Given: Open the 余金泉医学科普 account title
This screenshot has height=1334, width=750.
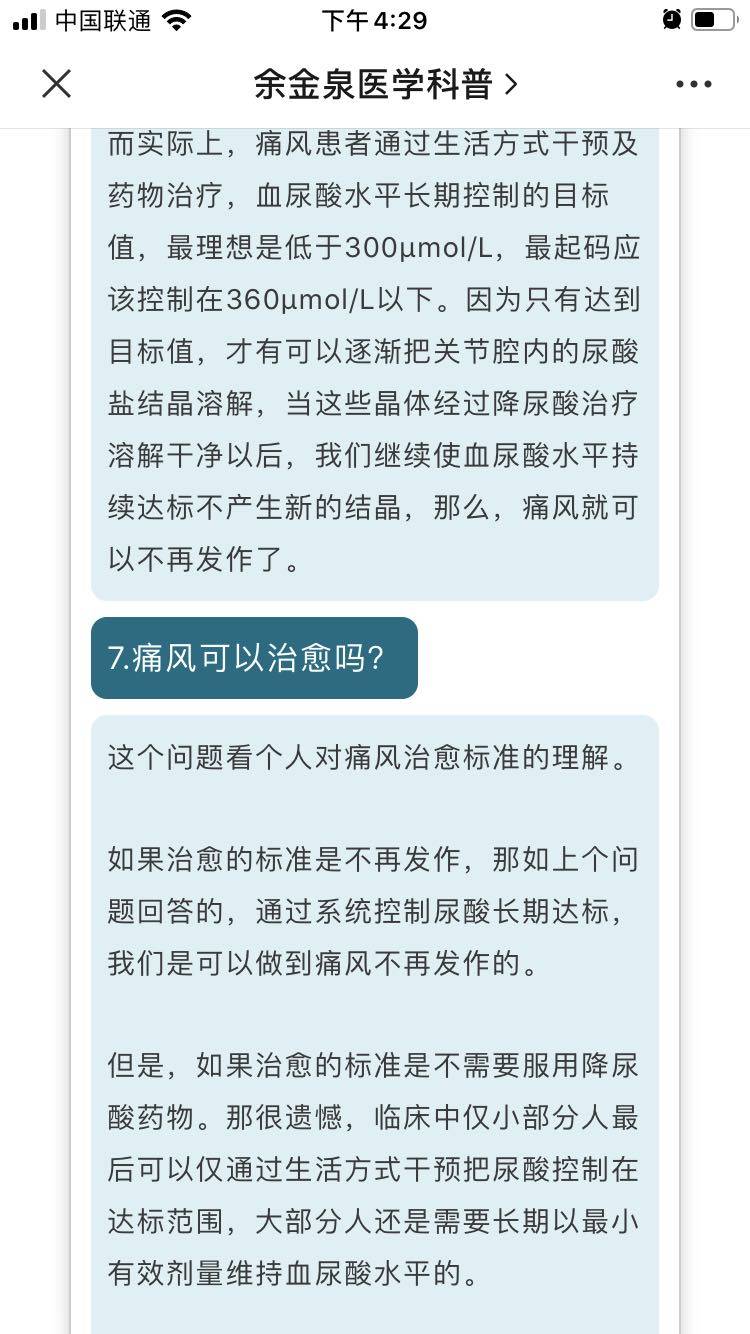Looking at the screenshot, I should coord(385,85).
